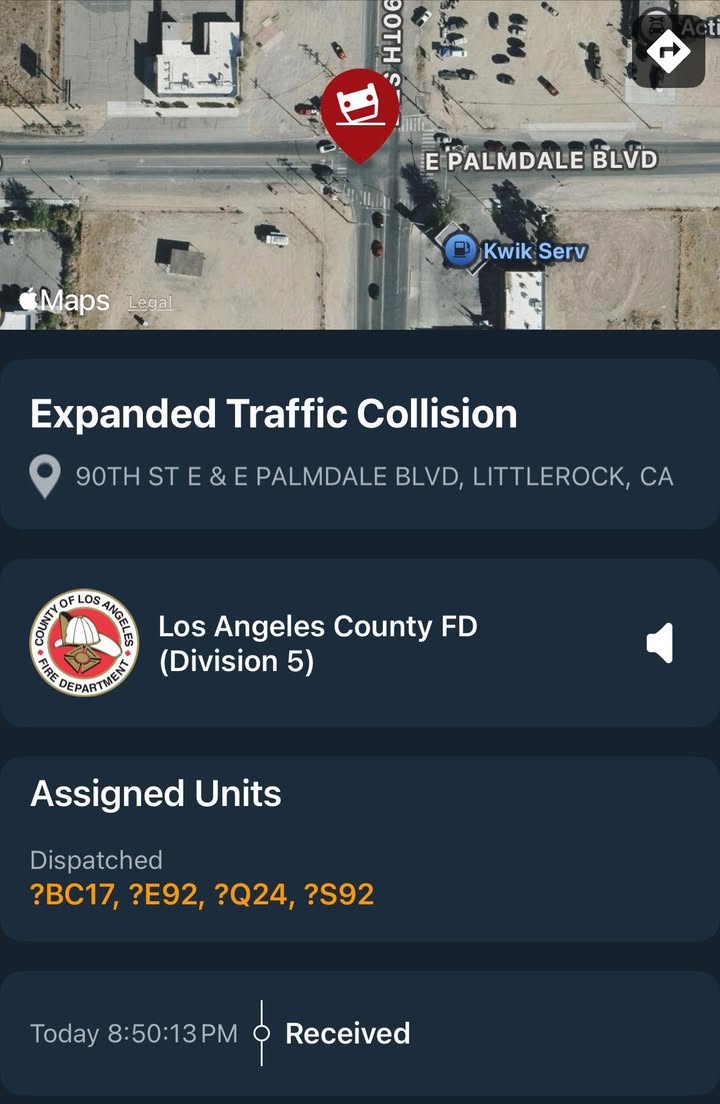Open directions to the incident
This screenshot has width=720, height=1104.
coord(669,51)
